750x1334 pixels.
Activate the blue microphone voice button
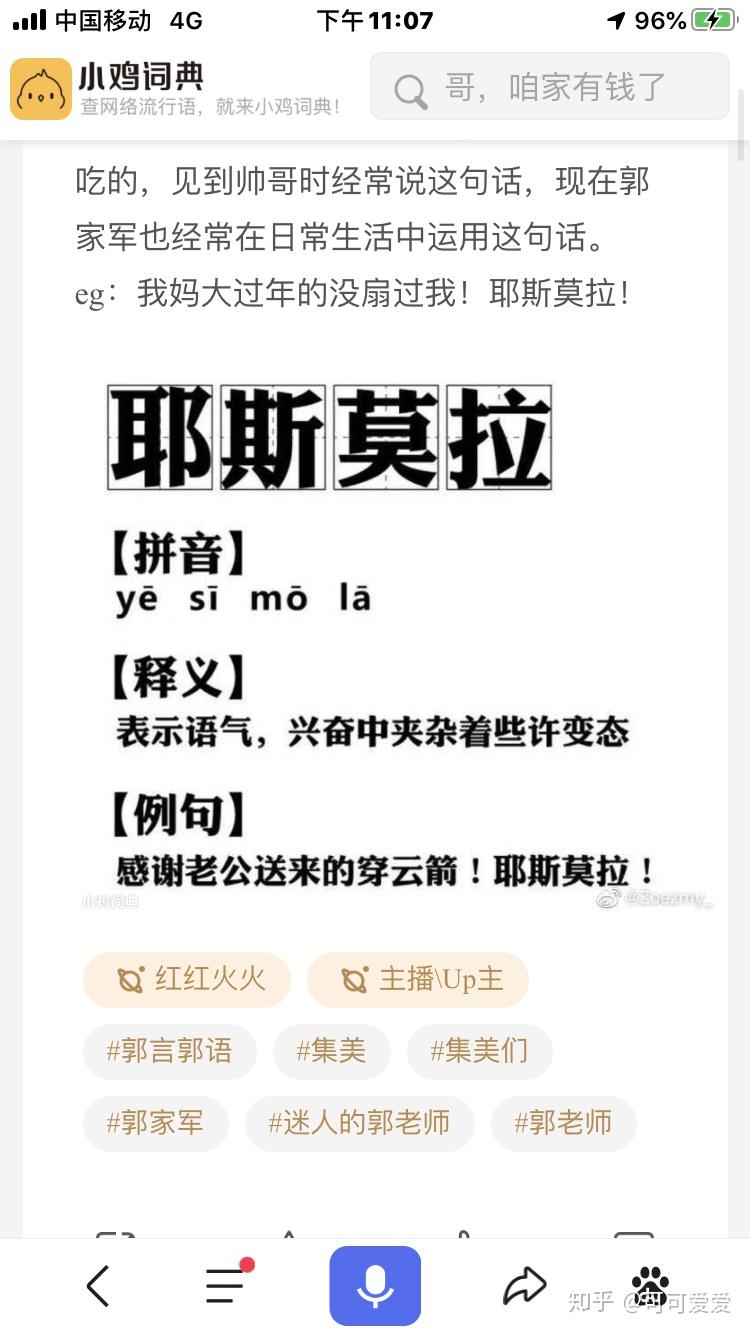coord(375,1286)
